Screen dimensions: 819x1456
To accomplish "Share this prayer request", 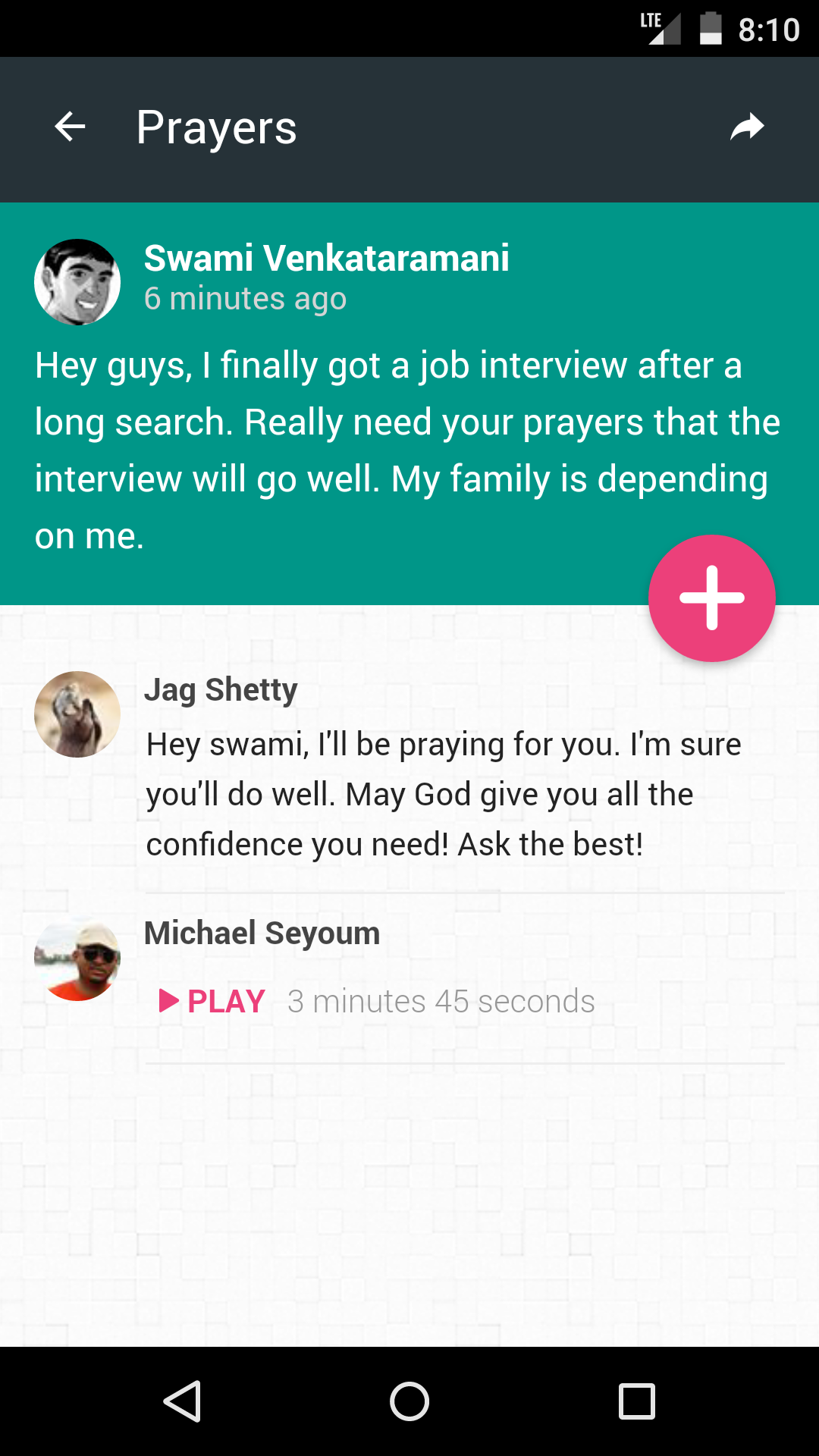I will (x=747, y=127).
